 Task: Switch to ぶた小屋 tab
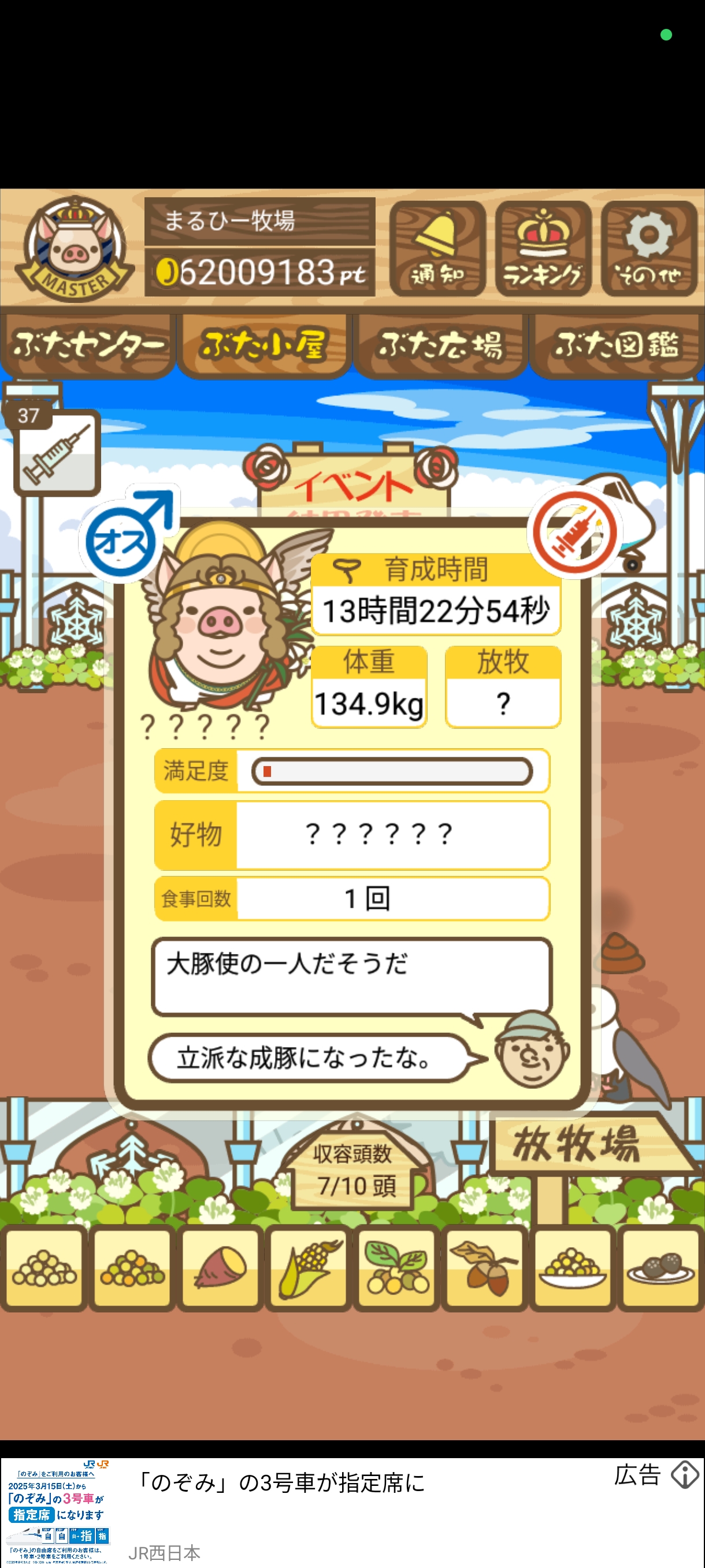click(x=264, y=346)
